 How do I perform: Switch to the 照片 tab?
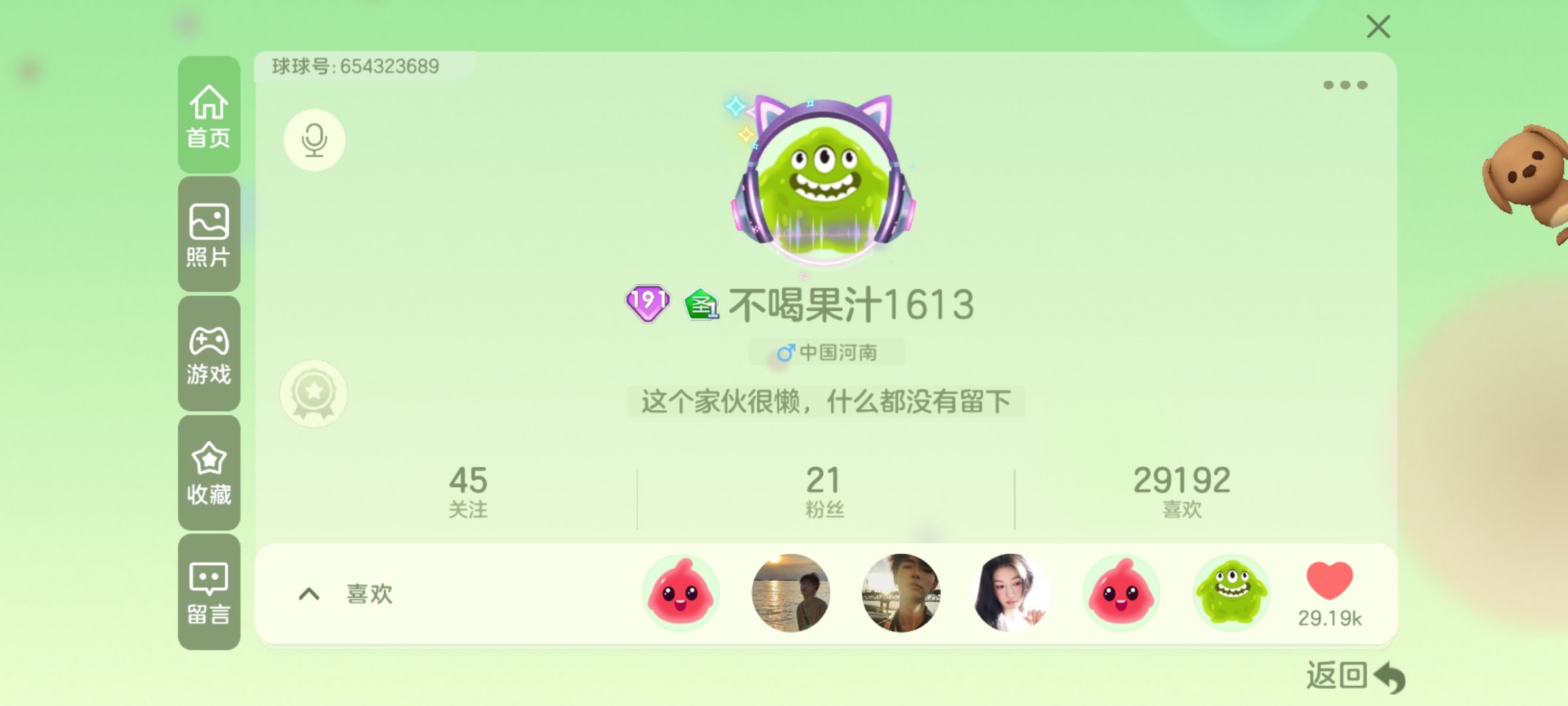point(209,234)
